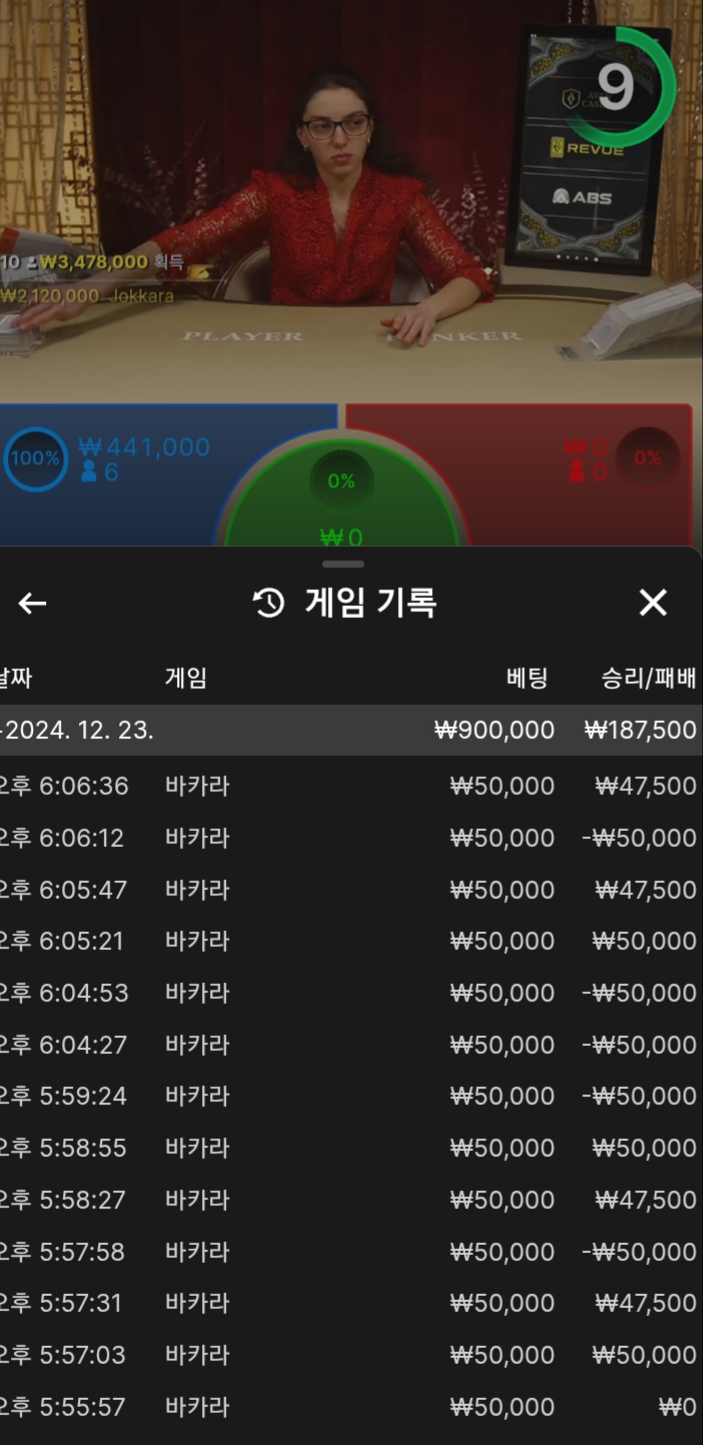Screen dimensions: 703x1445
Task: Open the 5:57:31 바카라 record
Action: click(x=350, y=1303)
